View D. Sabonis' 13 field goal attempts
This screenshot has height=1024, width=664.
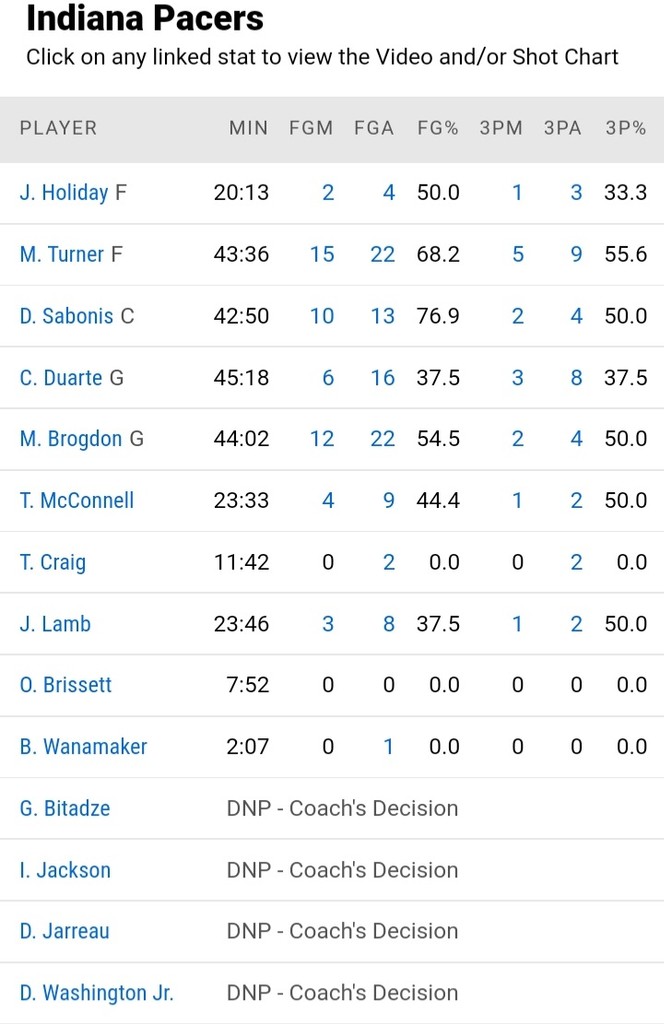point(382,316)
